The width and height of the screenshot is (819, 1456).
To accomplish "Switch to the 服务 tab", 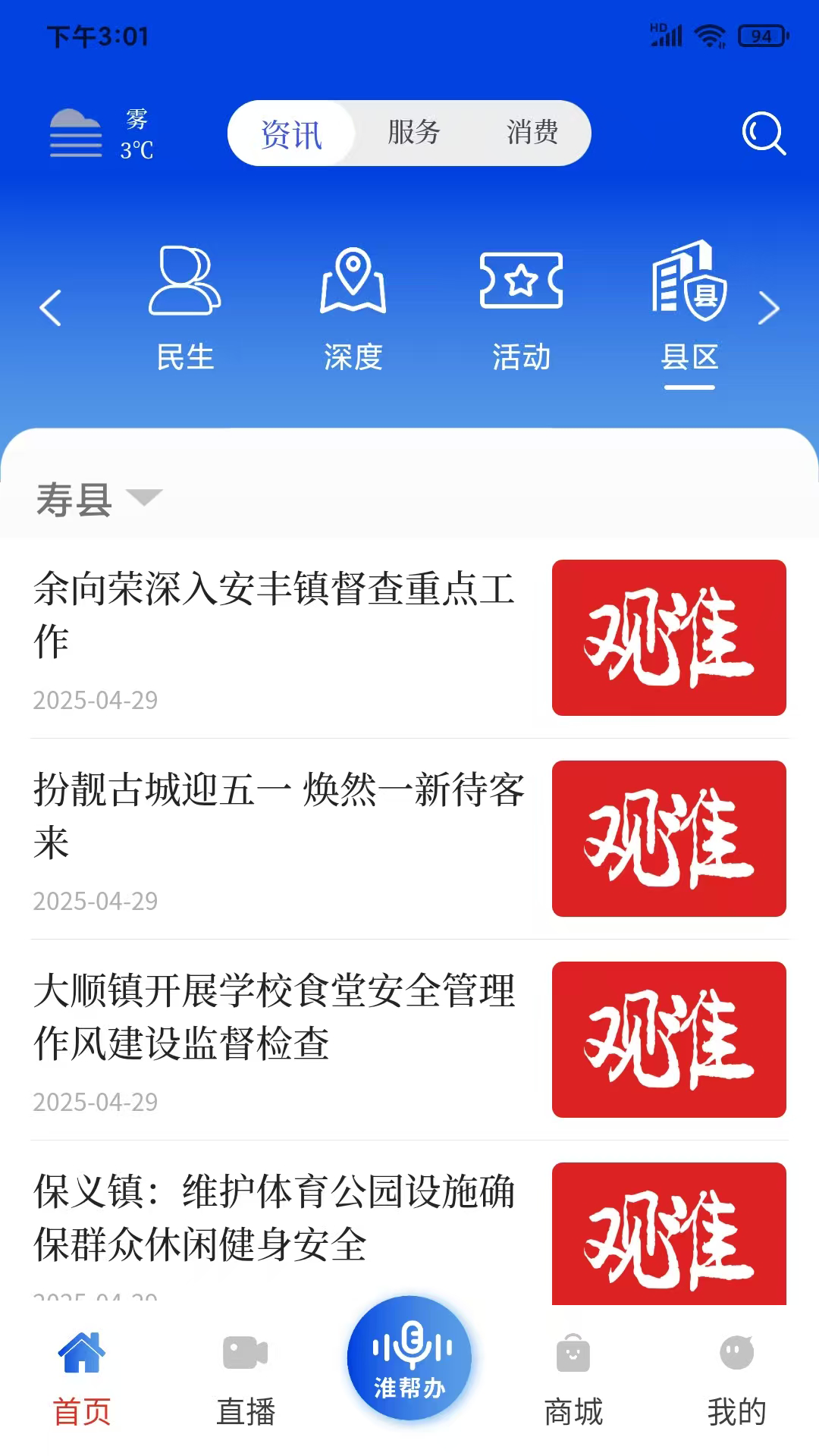I will tap(414, 133).
